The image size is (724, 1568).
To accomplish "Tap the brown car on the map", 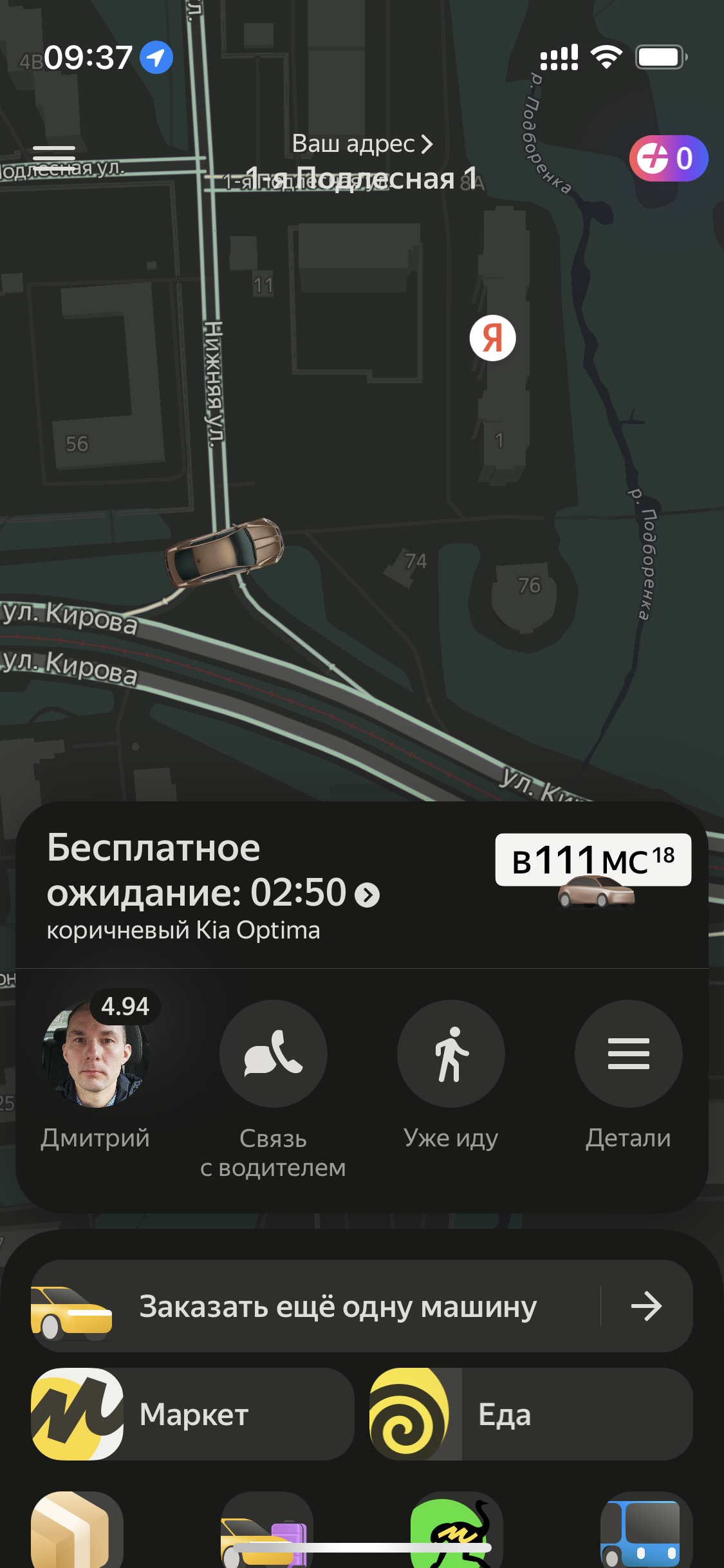I will click(x=224, y=552).
